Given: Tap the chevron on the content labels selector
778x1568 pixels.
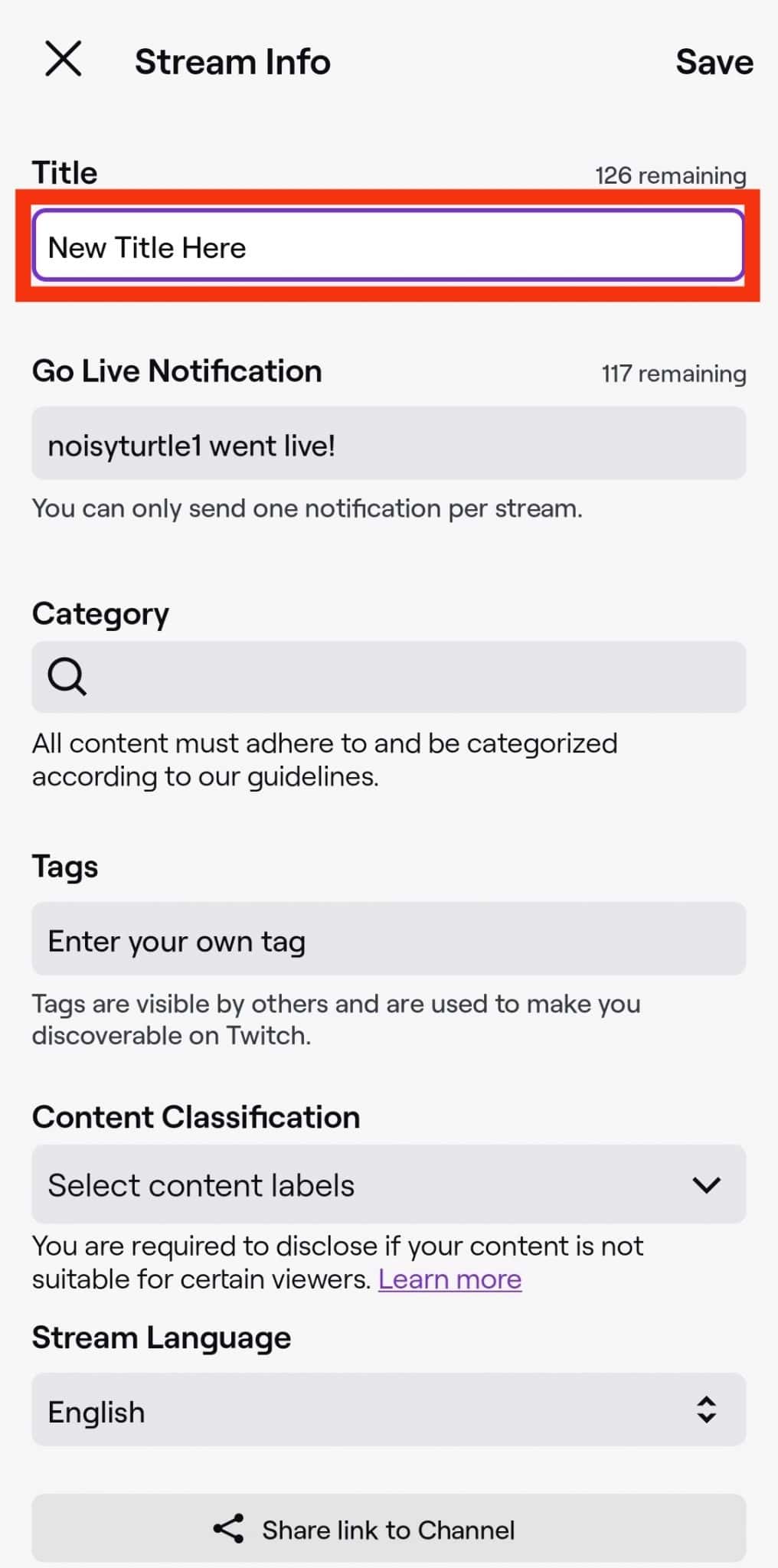Looking at the screenshot, I should click(x=705, y=1184).
